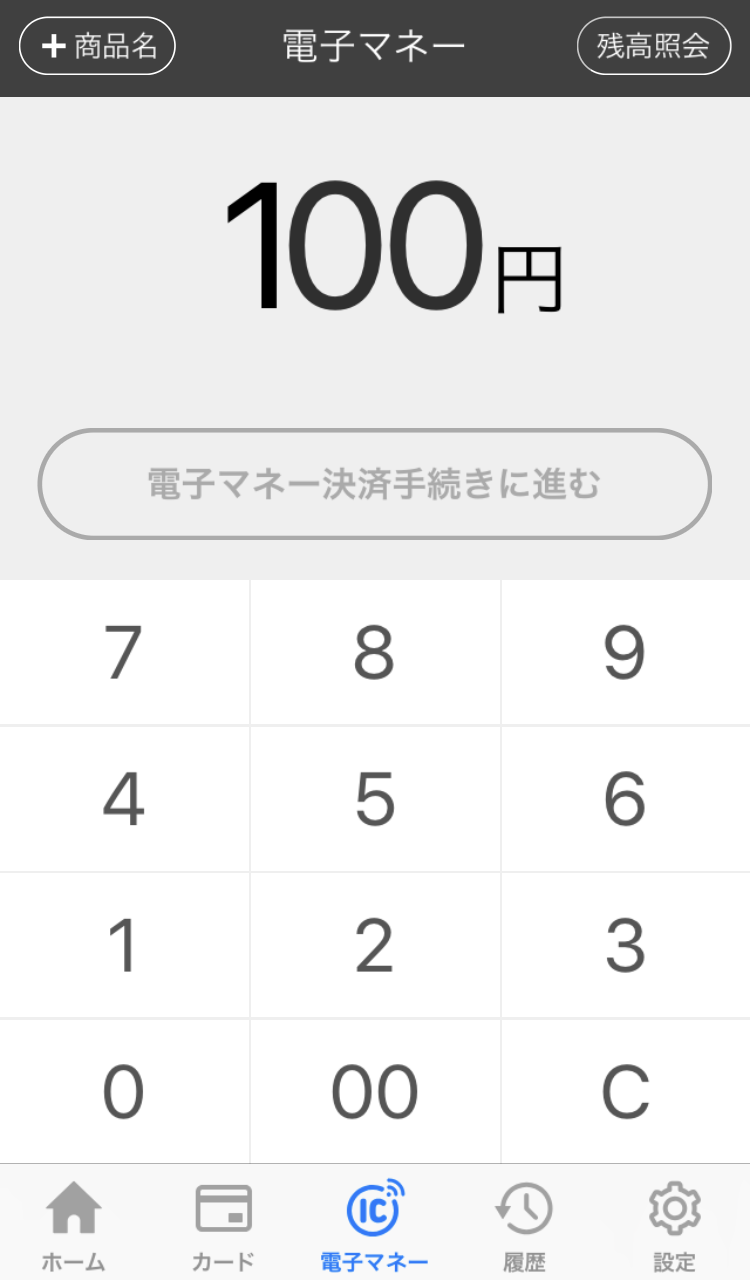This screenshot has height=1280, width=750.
Task: Enter digit 8 on the keypad
Action: pyautogui.click(x=375, y=653)
